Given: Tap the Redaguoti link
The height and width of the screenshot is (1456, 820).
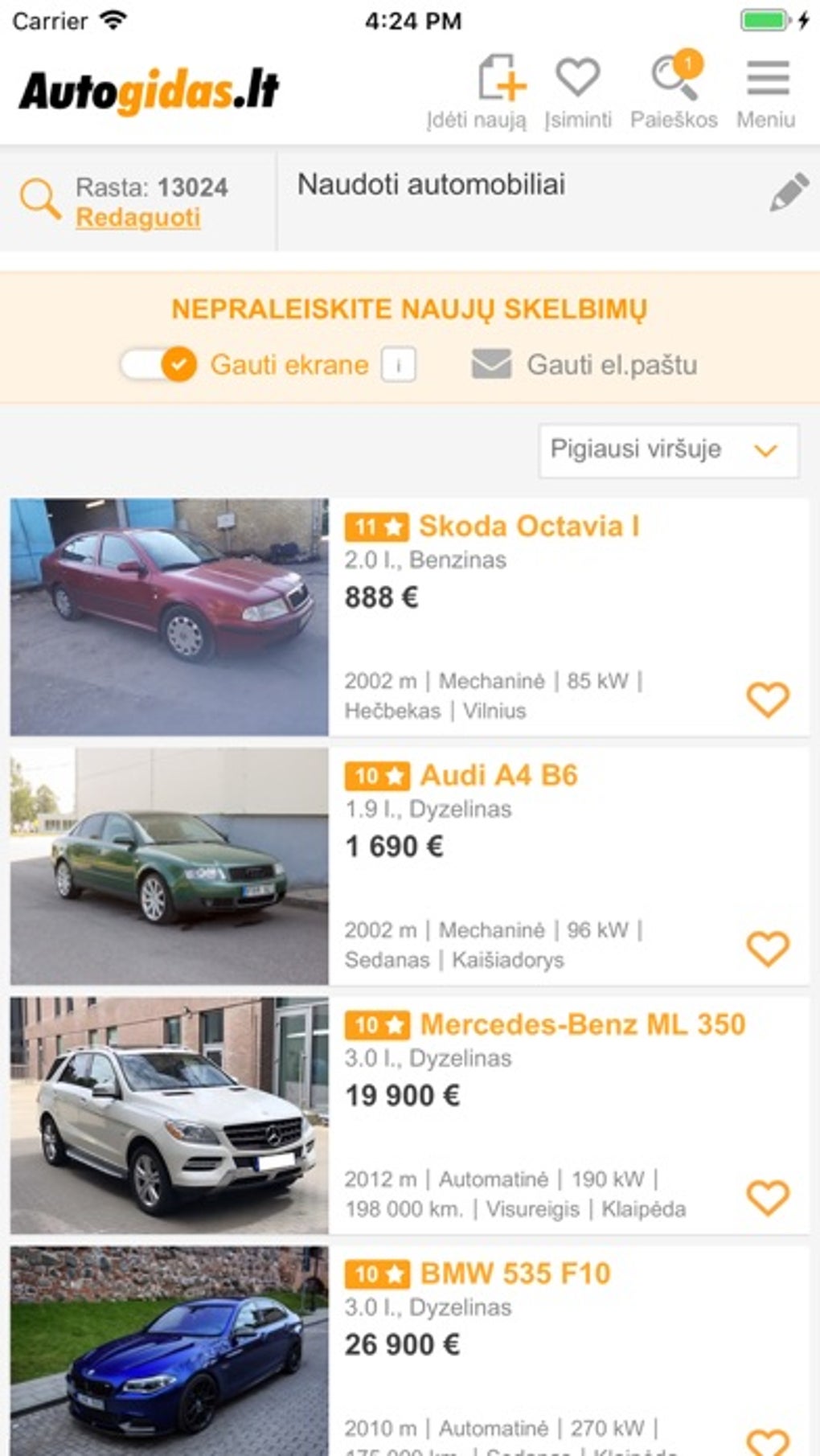Looking at the screenshot, I should pyautogui.click(x=138, y=217).
